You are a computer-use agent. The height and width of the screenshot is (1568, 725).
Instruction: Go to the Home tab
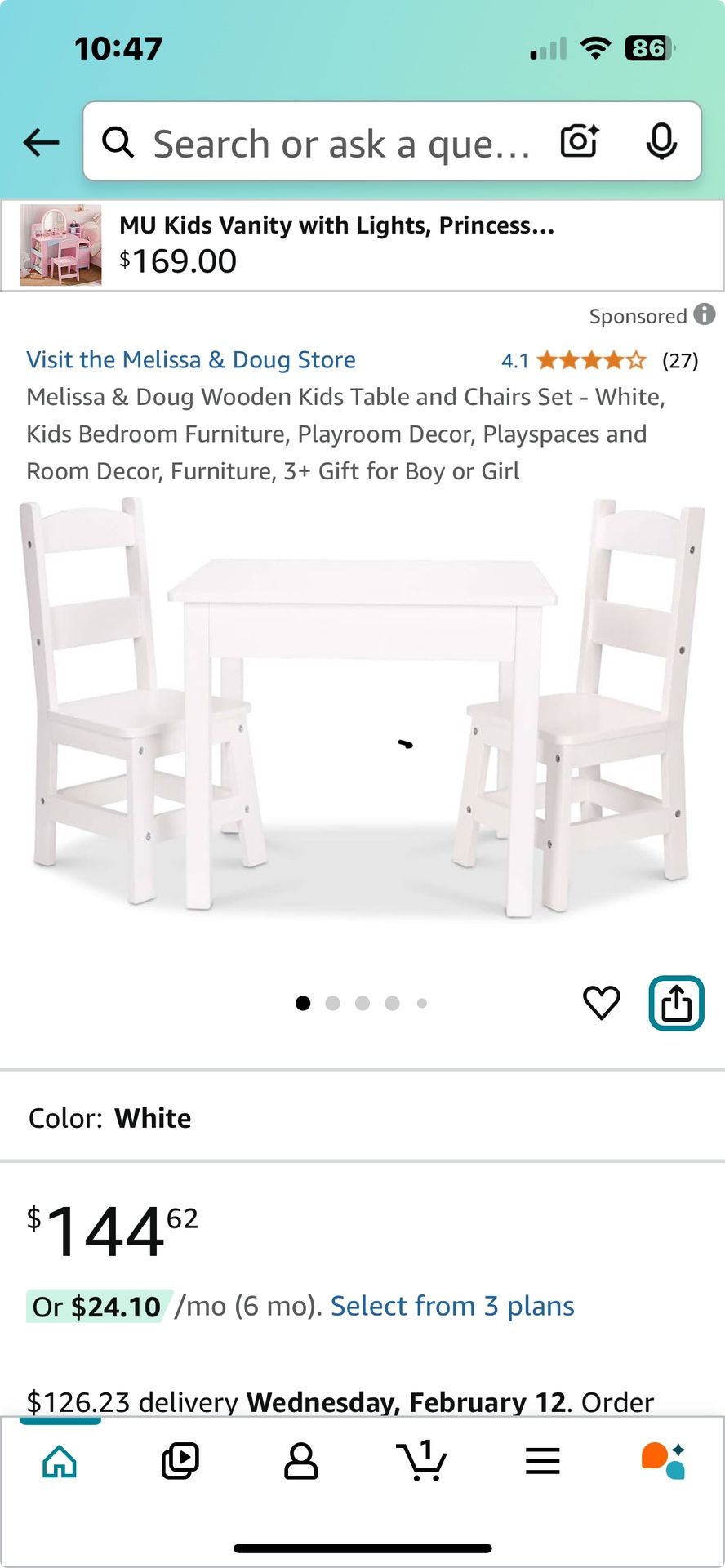[60, 1461]
